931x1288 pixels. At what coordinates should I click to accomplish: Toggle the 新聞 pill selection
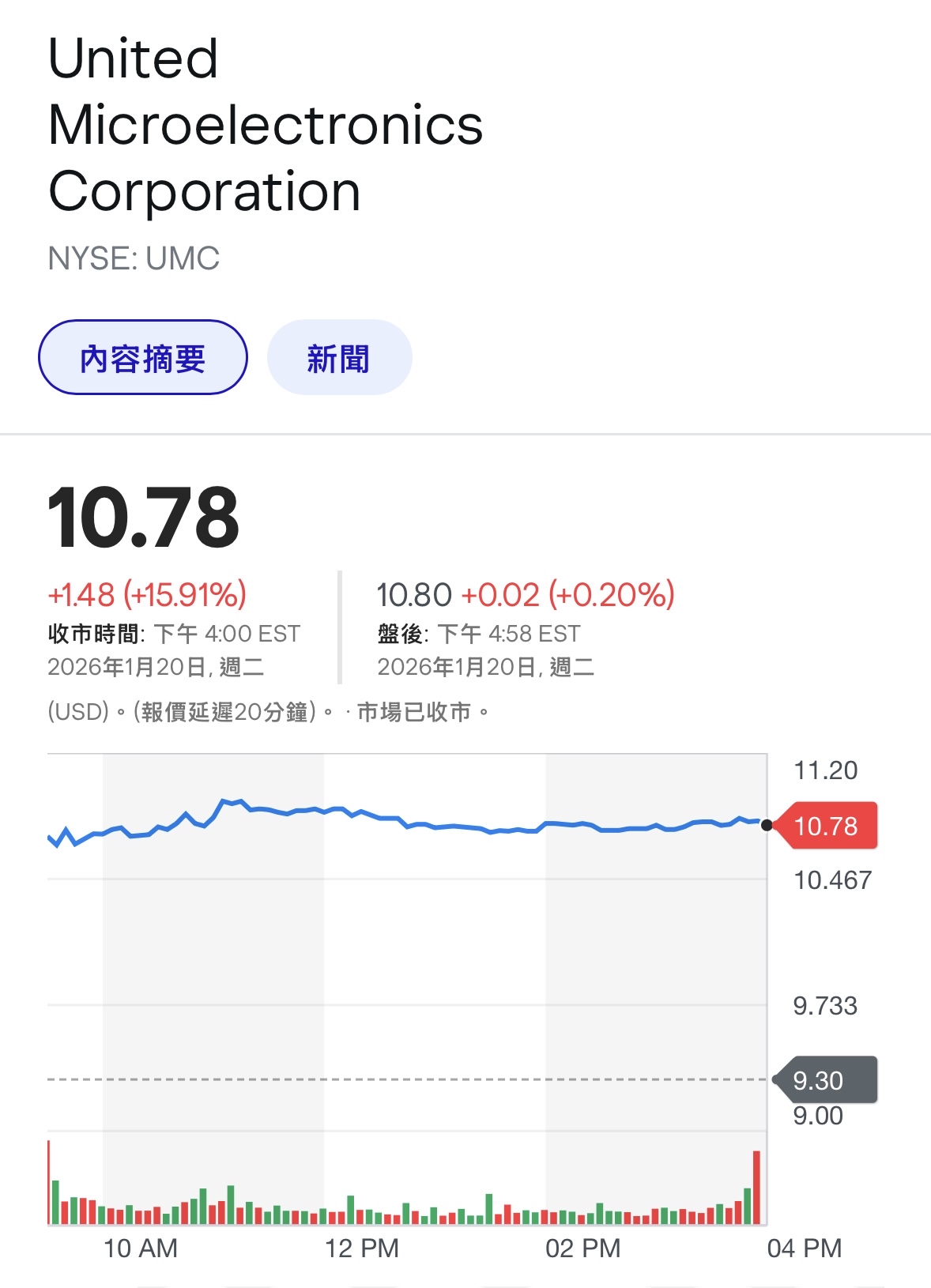tap(338, 357)
